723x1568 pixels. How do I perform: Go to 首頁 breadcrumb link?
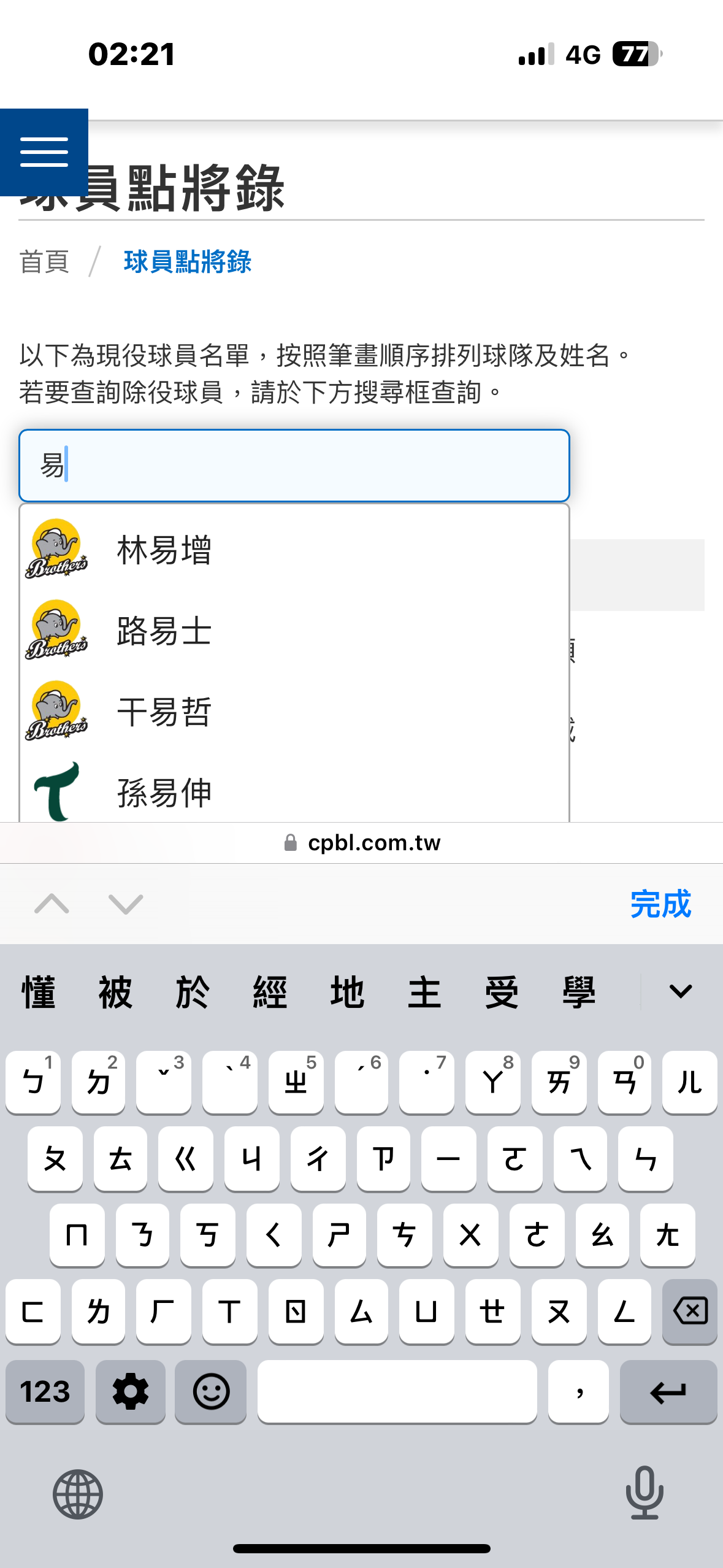pyautogui.click(x=44, y=262)
